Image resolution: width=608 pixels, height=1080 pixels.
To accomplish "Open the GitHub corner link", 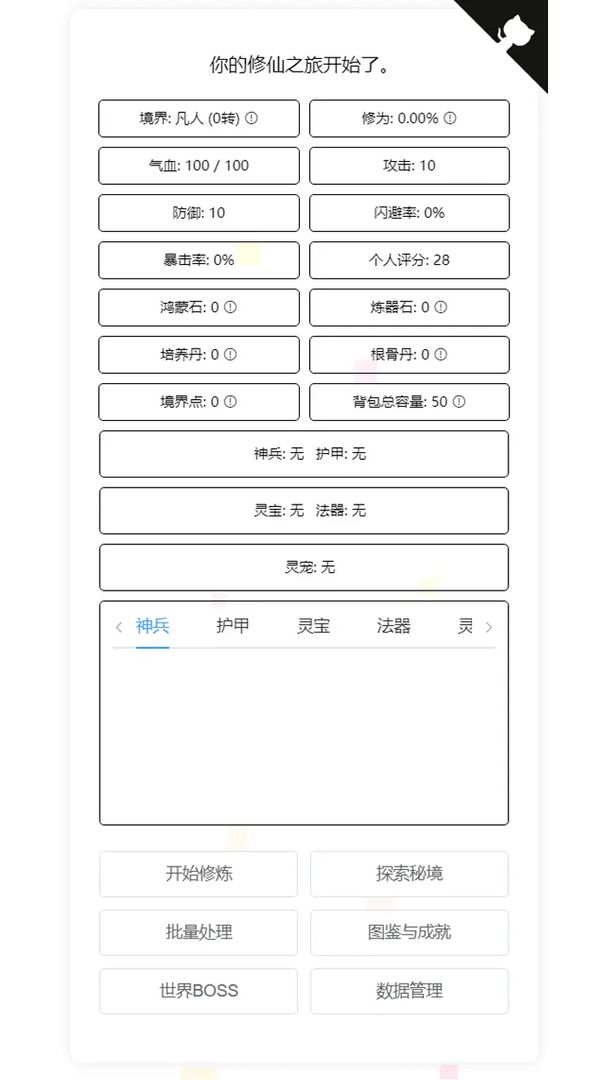I will (x=518, y=33).
